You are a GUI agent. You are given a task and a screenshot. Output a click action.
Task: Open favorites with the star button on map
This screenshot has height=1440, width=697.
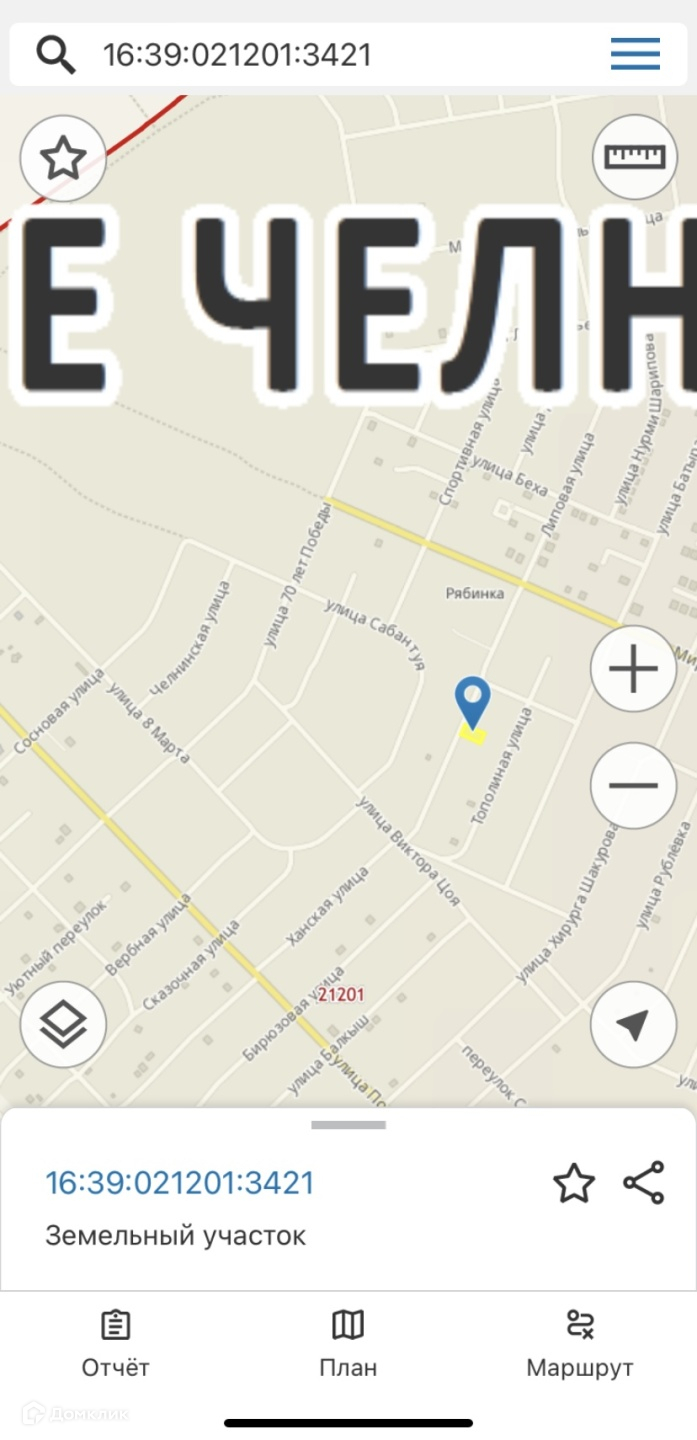tap(63, 159)
